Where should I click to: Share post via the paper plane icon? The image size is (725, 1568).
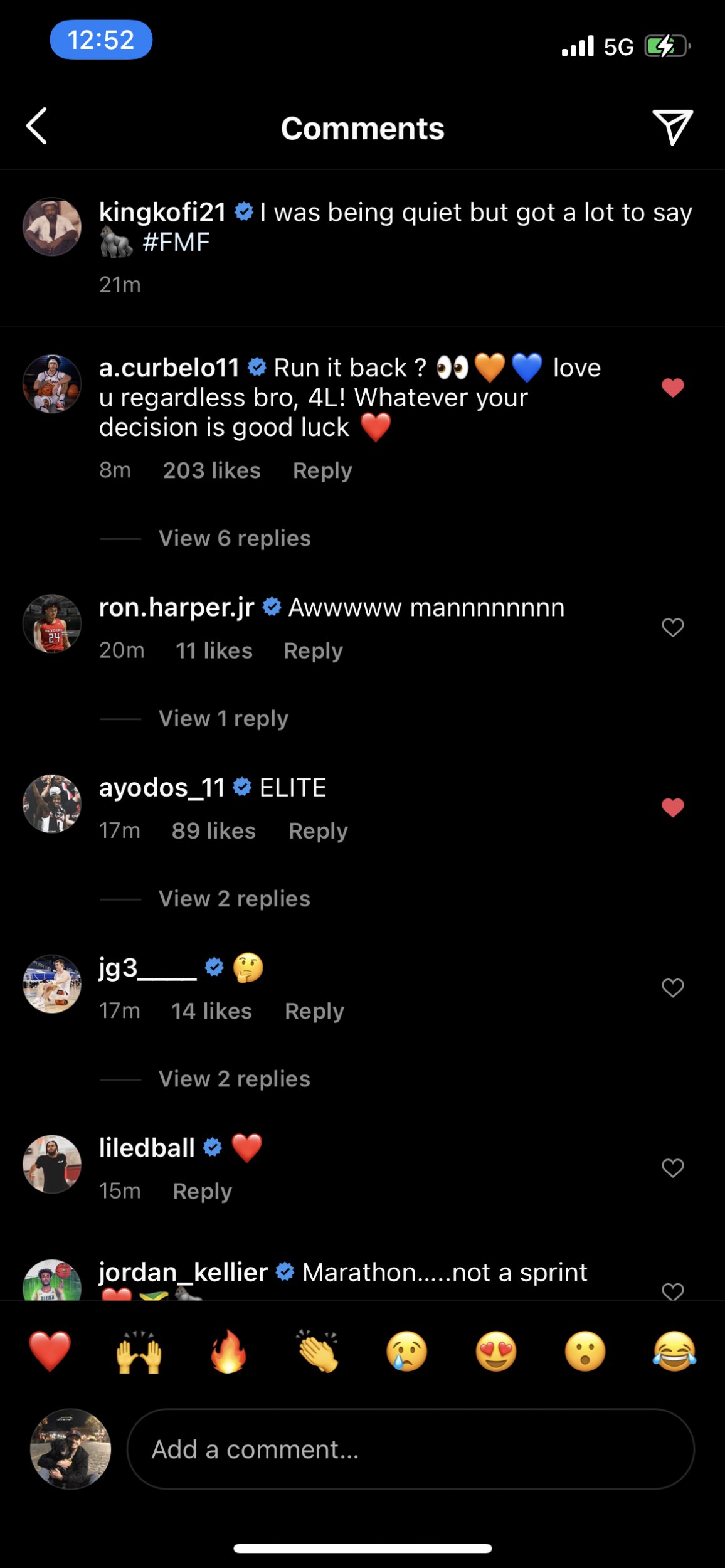[x=672, y=127]
